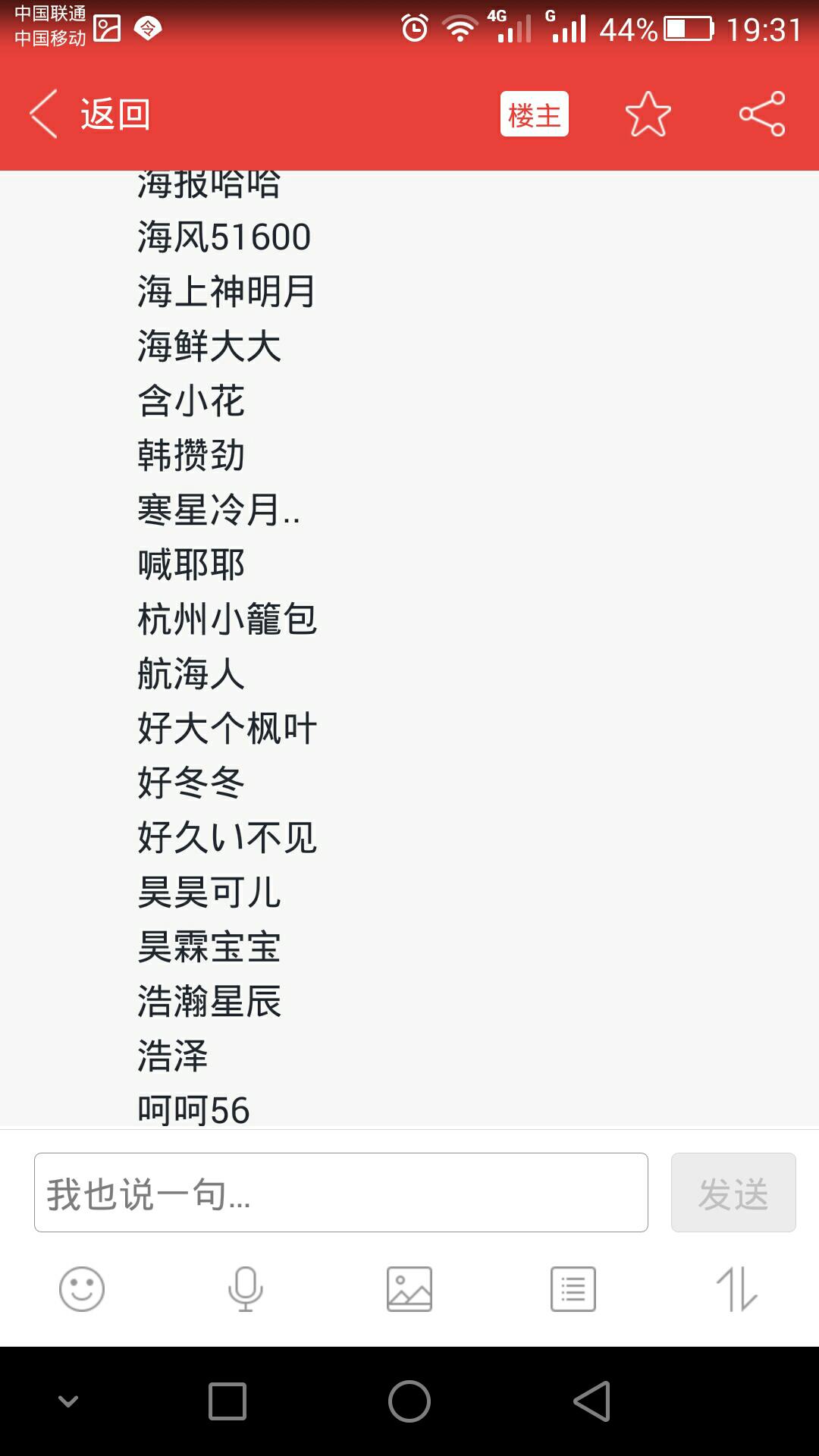
Task: Toggle reply sort order arrows
Action: point(737,1289)
